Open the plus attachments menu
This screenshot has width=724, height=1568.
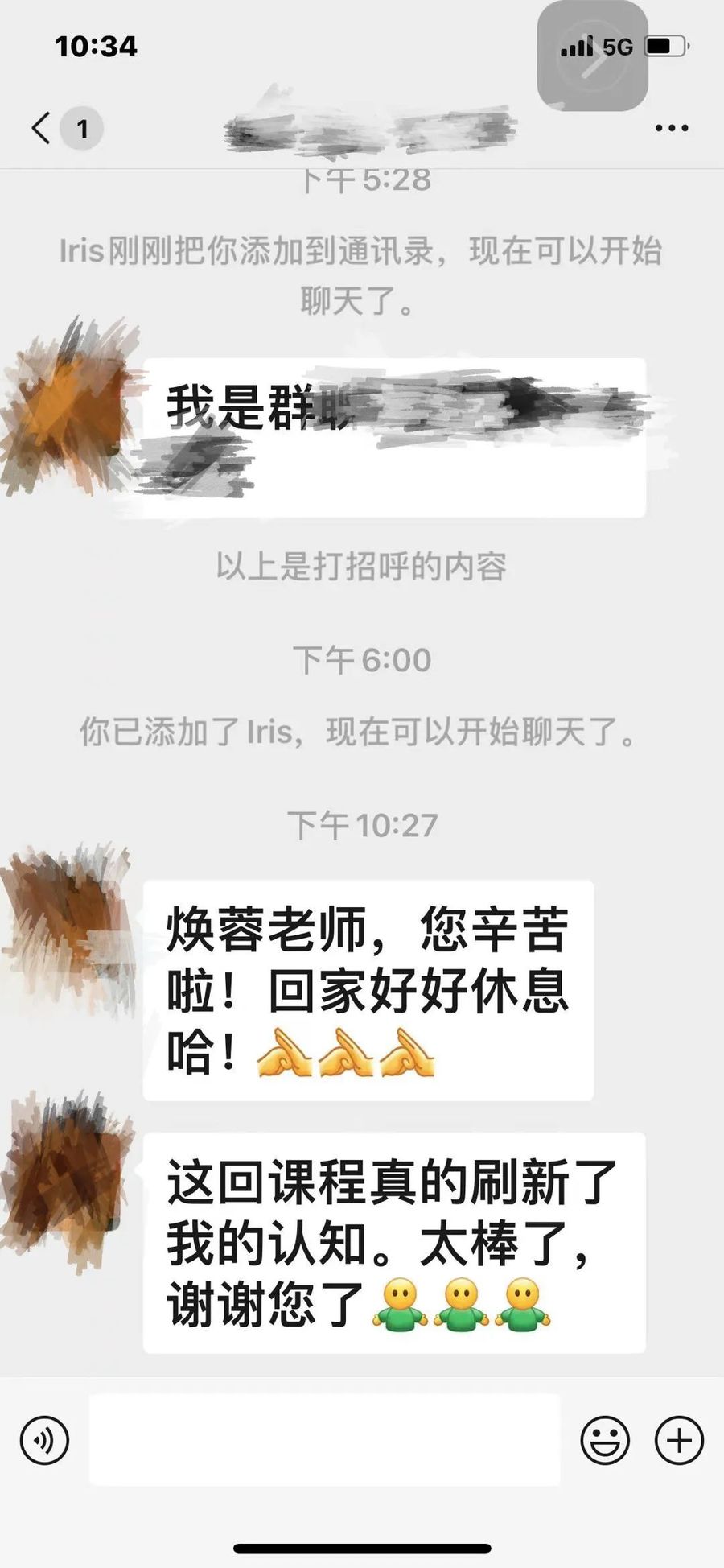point(679,1439)
